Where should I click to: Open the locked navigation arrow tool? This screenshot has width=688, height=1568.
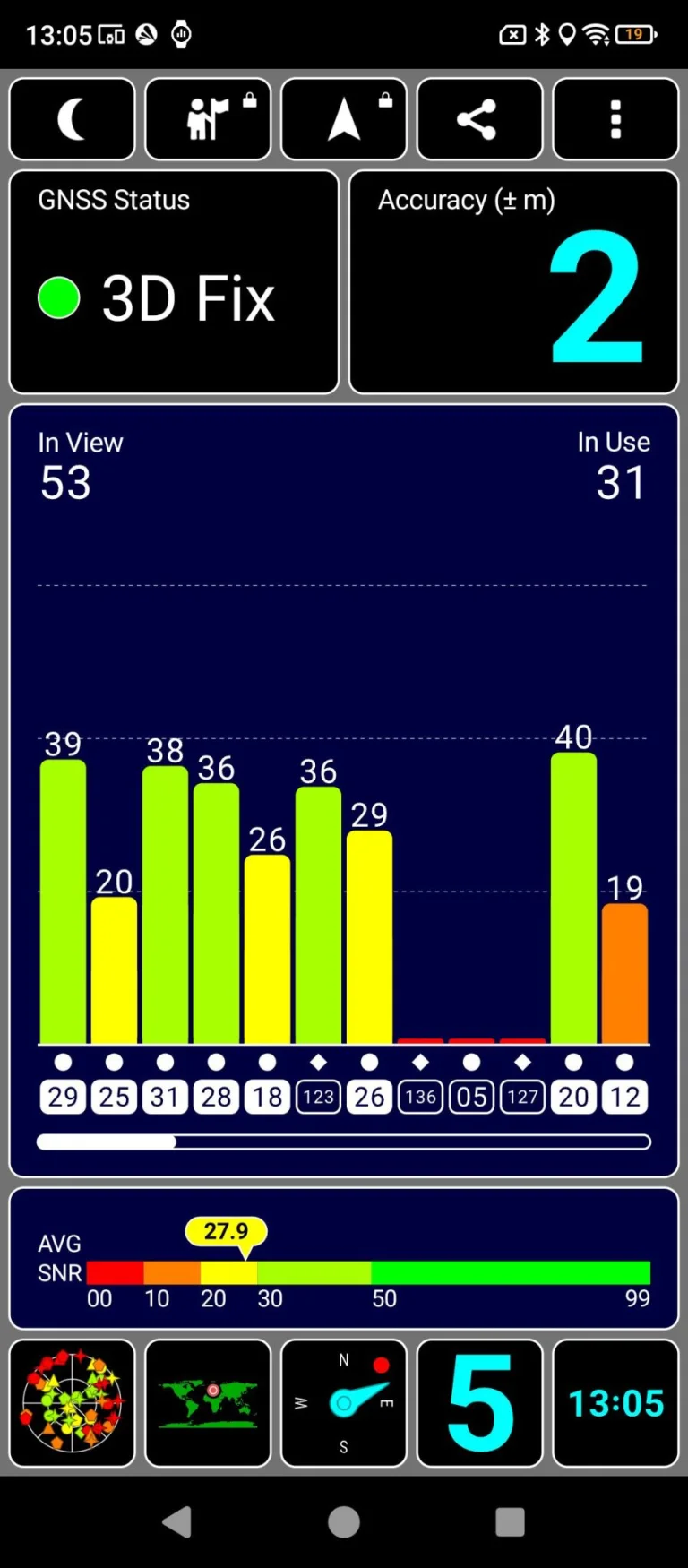(344, 119)
